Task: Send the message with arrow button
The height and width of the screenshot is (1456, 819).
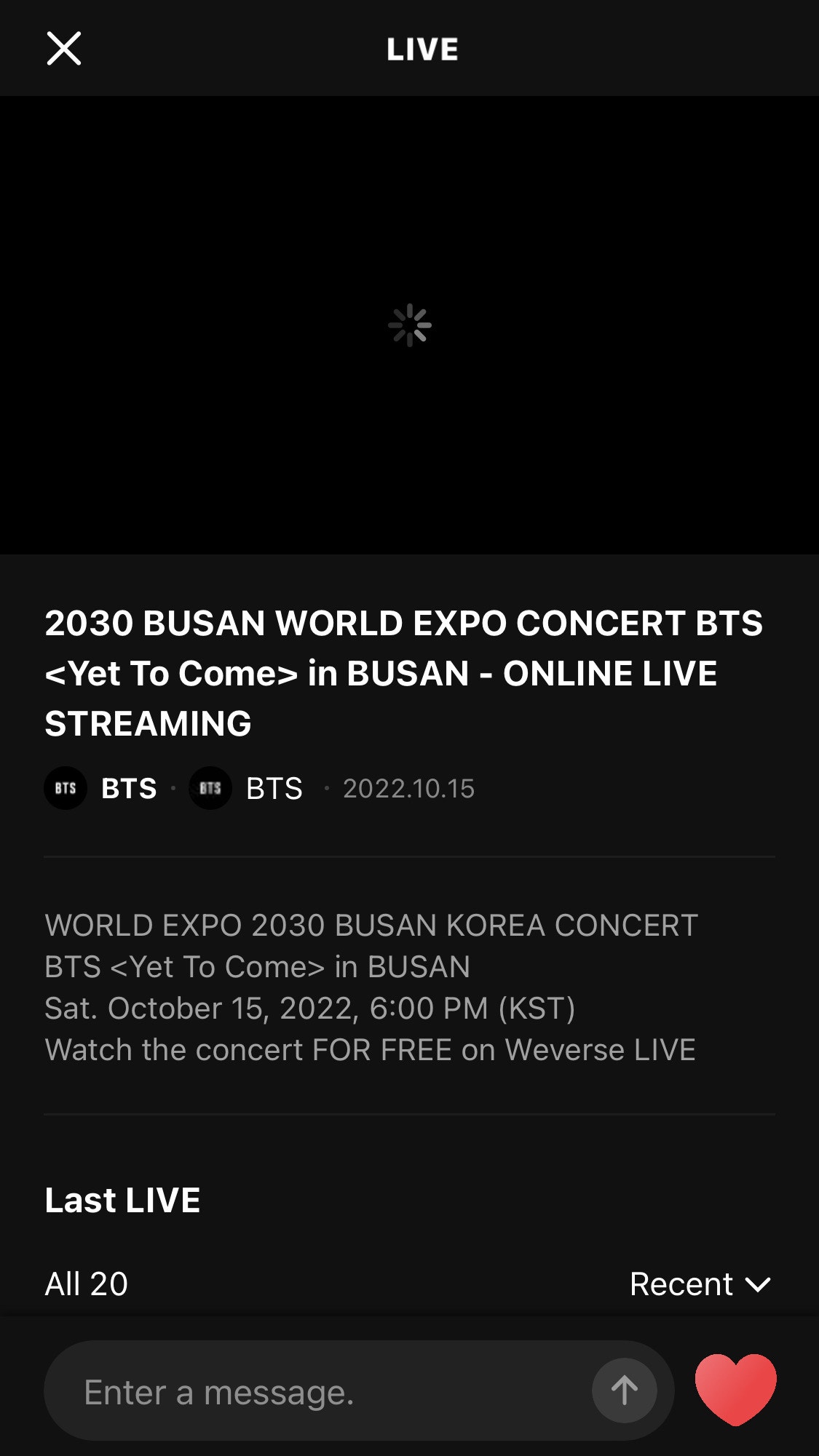Action: click(624, 1391)
